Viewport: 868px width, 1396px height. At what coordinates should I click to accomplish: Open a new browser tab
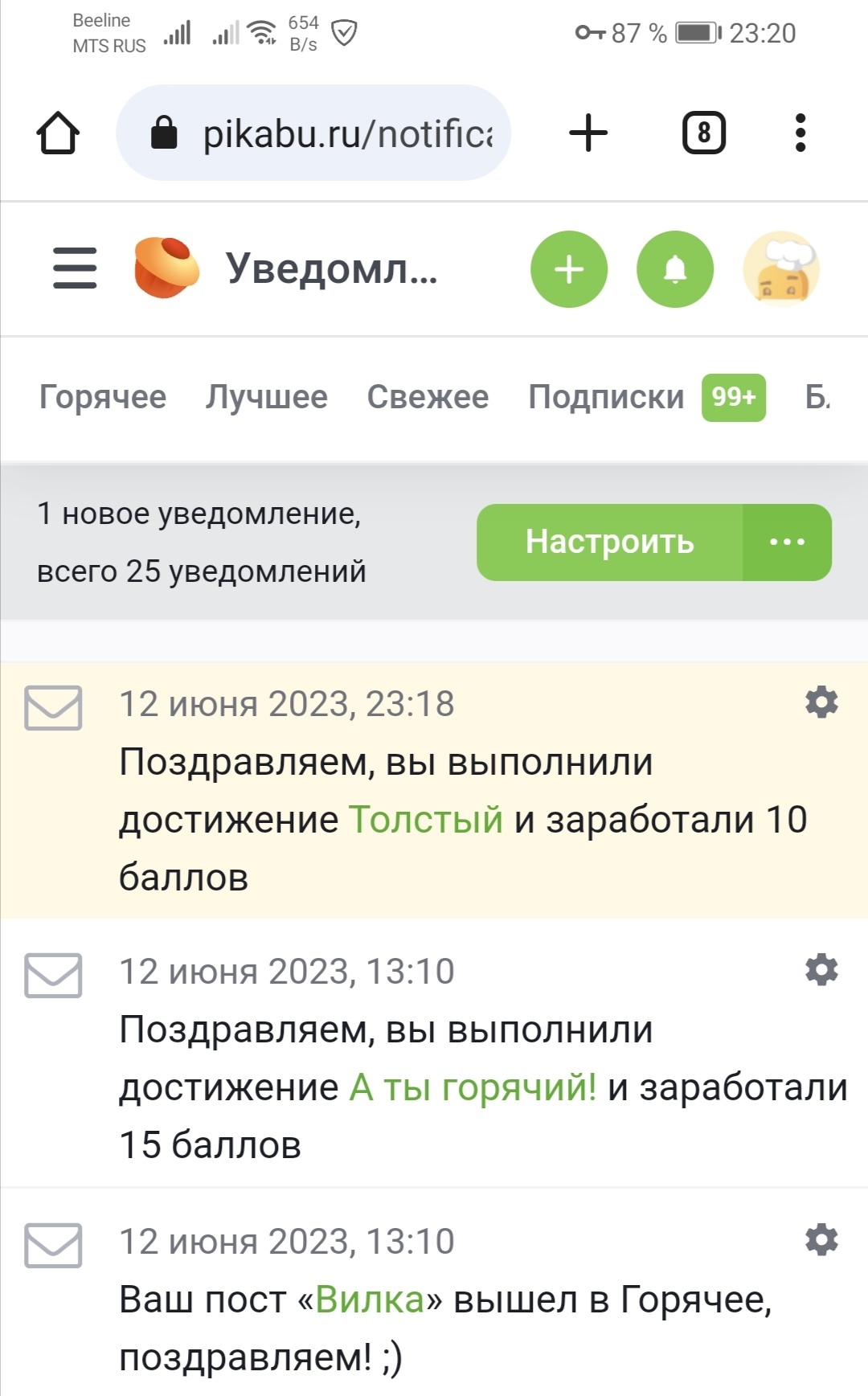tap(588, 133)
